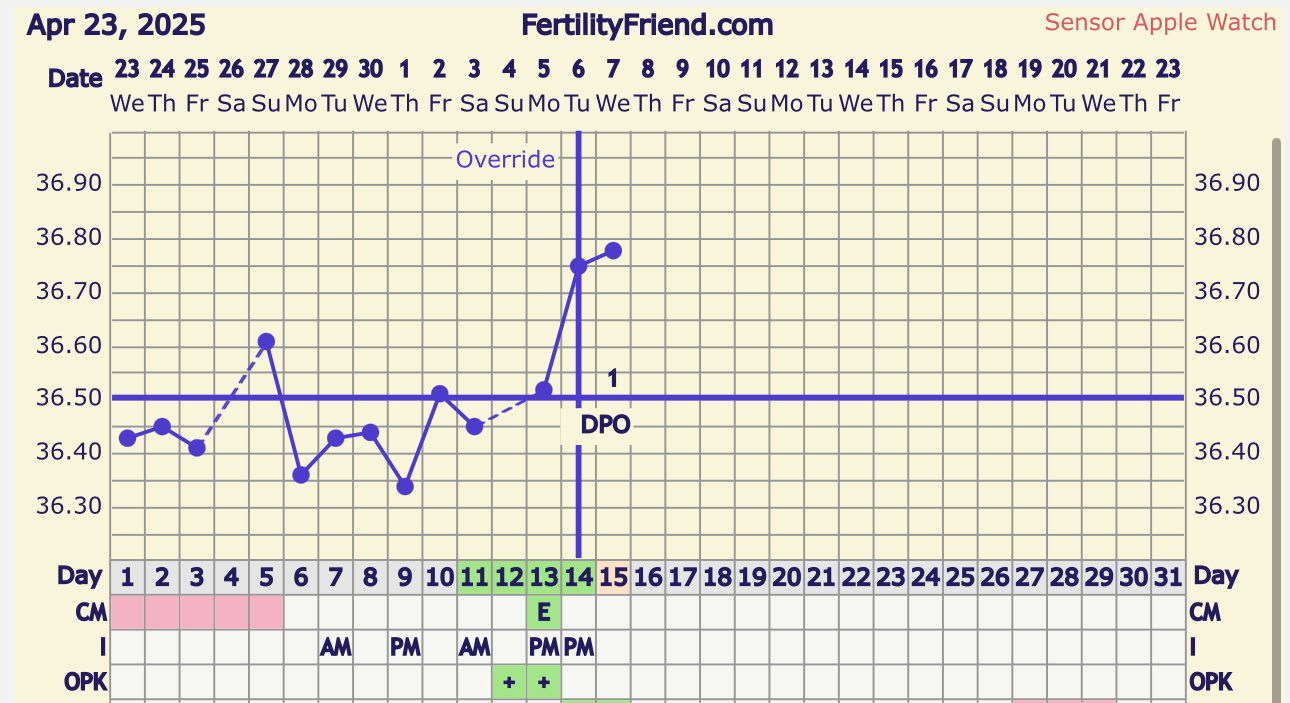
Task: Select cycle day 14 in the Day row
Action: point(578,577)
